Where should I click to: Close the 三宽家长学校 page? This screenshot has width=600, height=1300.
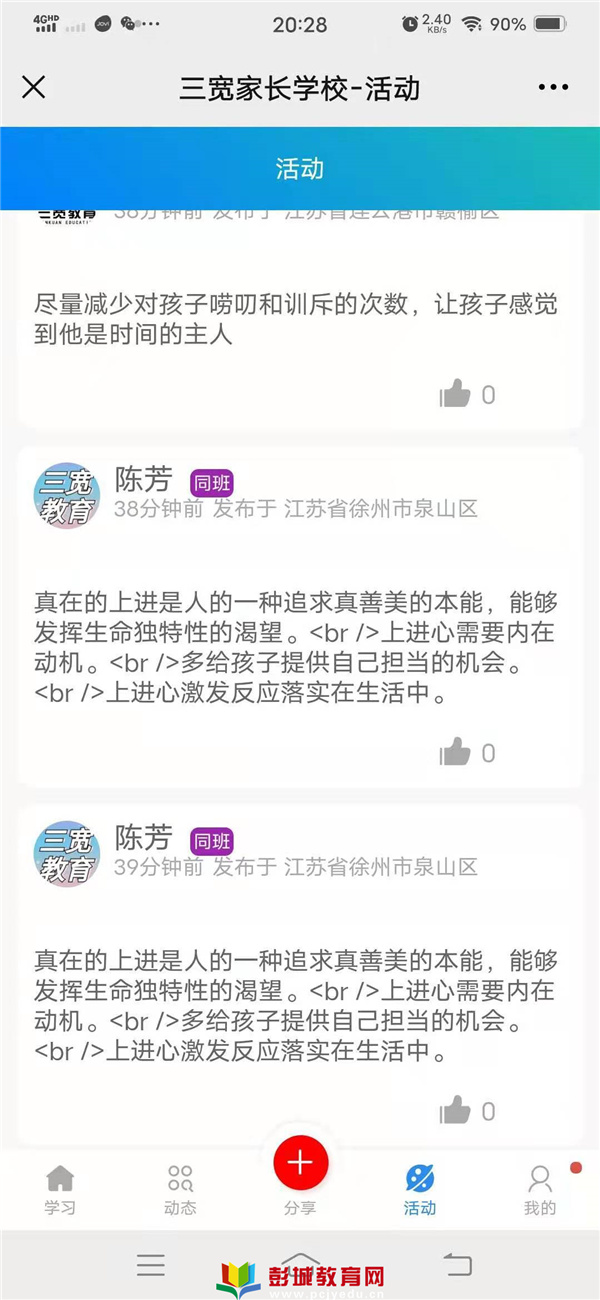click(34, 88)
